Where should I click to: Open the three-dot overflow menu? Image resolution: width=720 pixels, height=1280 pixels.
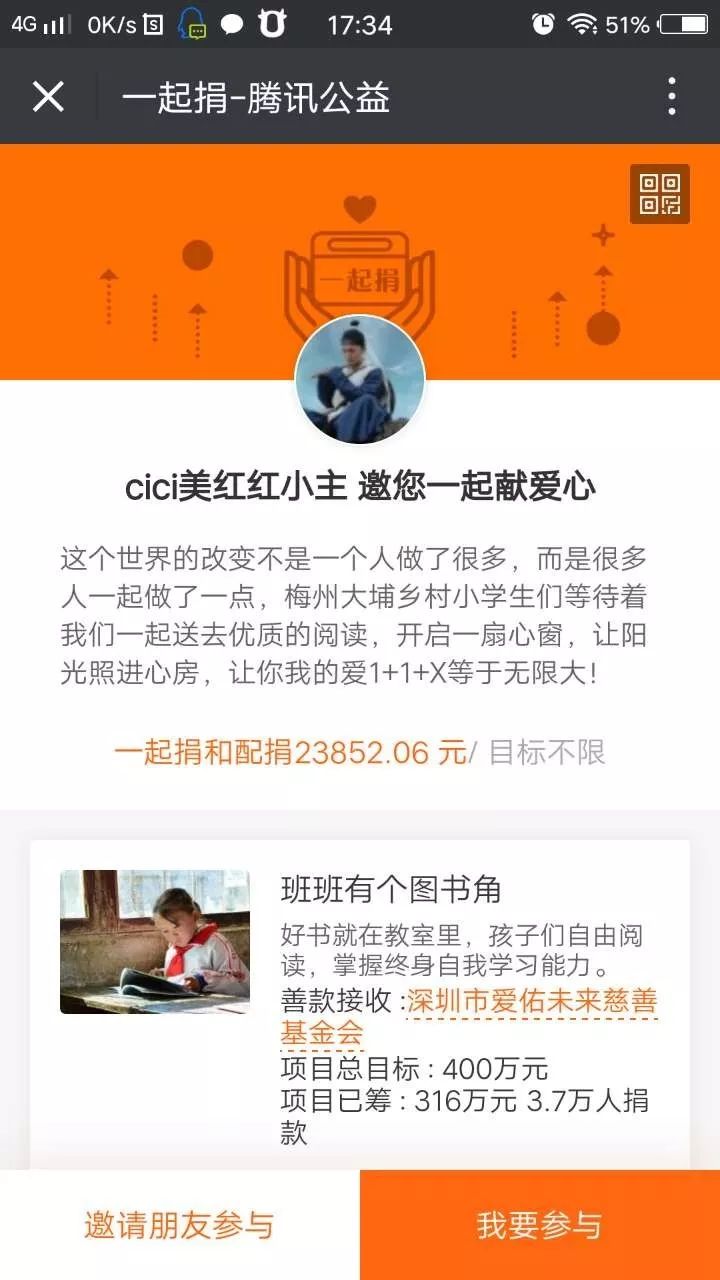point(671,97)
